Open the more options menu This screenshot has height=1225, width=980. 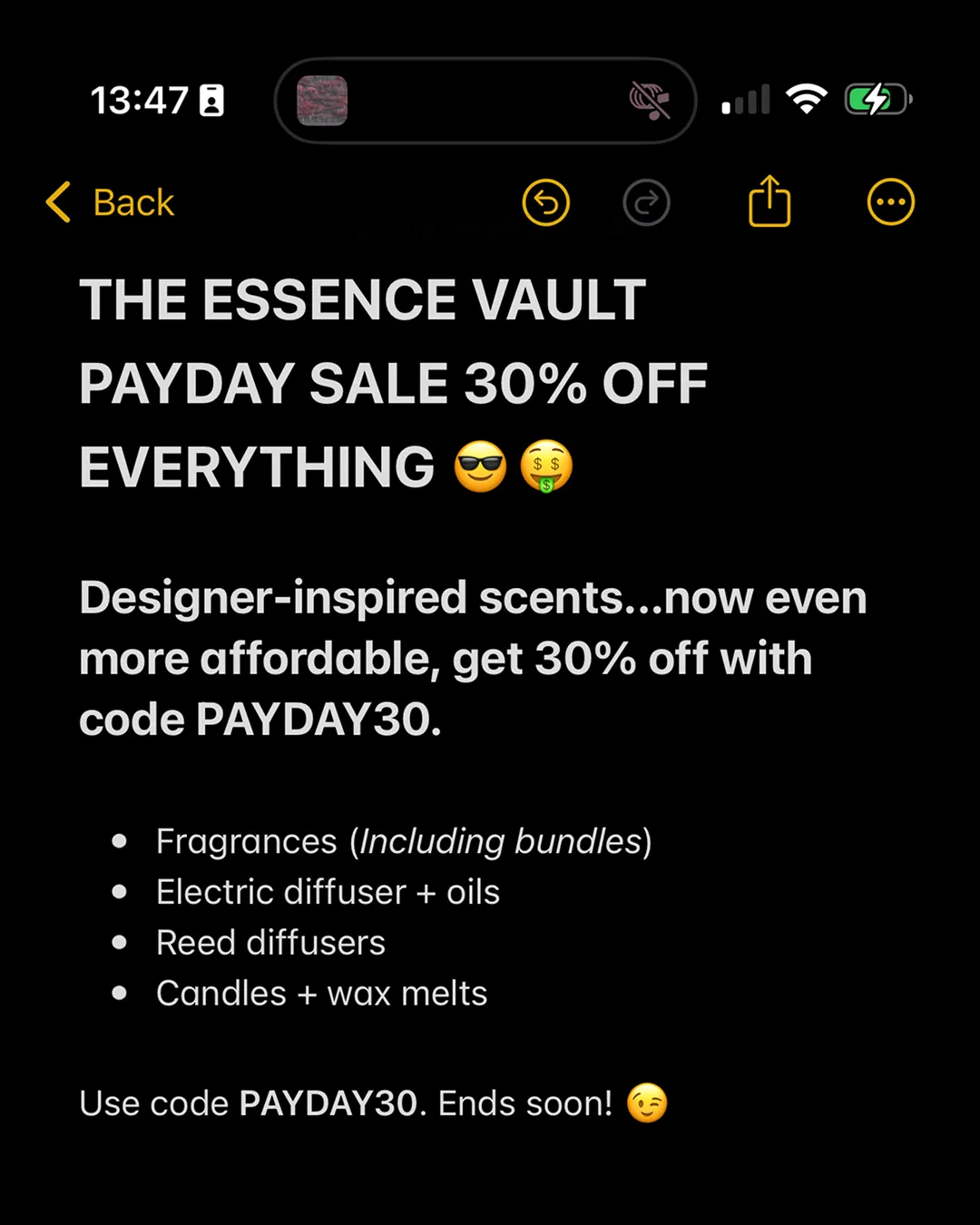[890, 202]
